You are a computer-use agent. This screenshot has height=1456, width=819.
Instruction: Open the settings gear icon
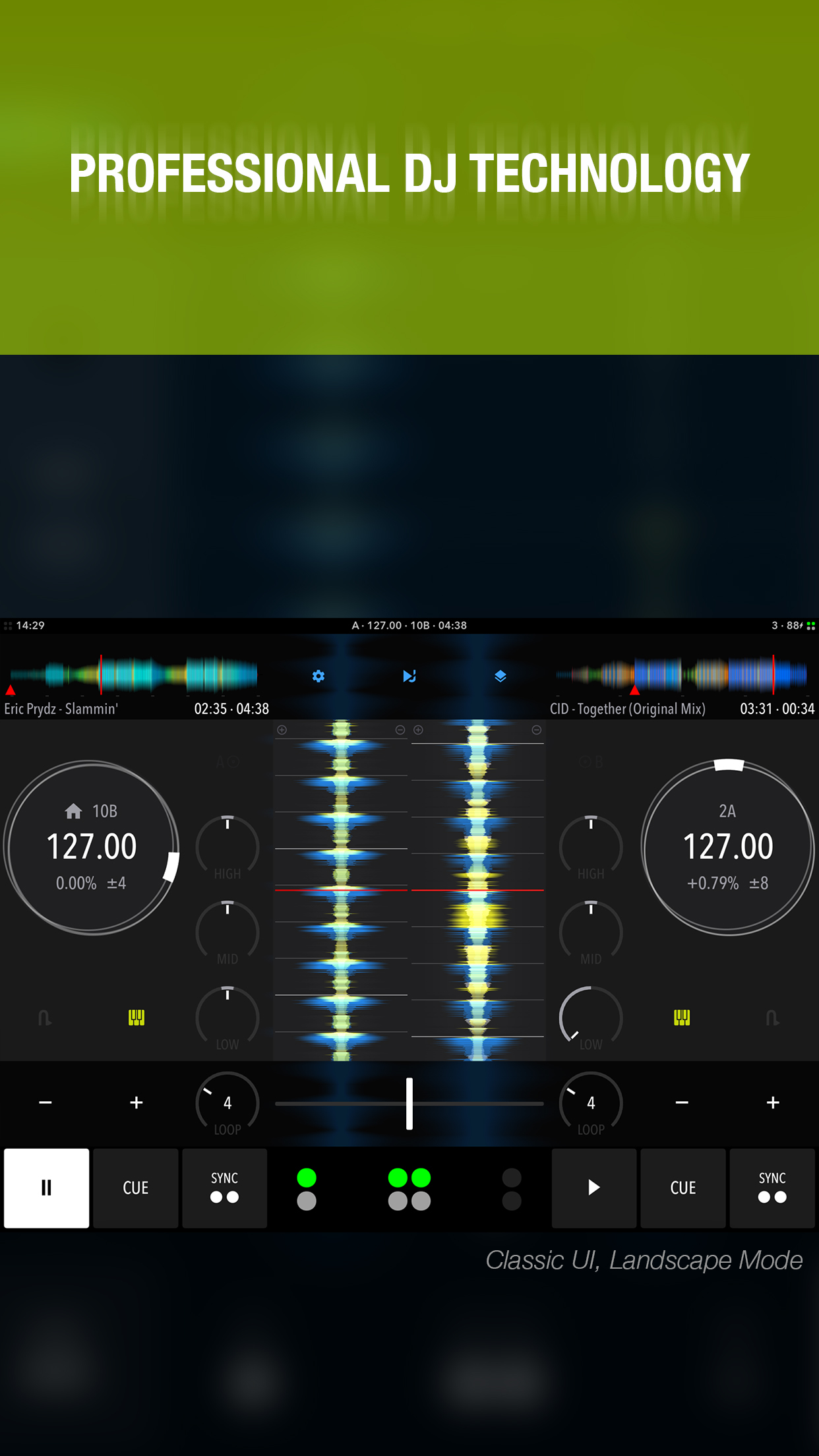(x=318, y=677)
